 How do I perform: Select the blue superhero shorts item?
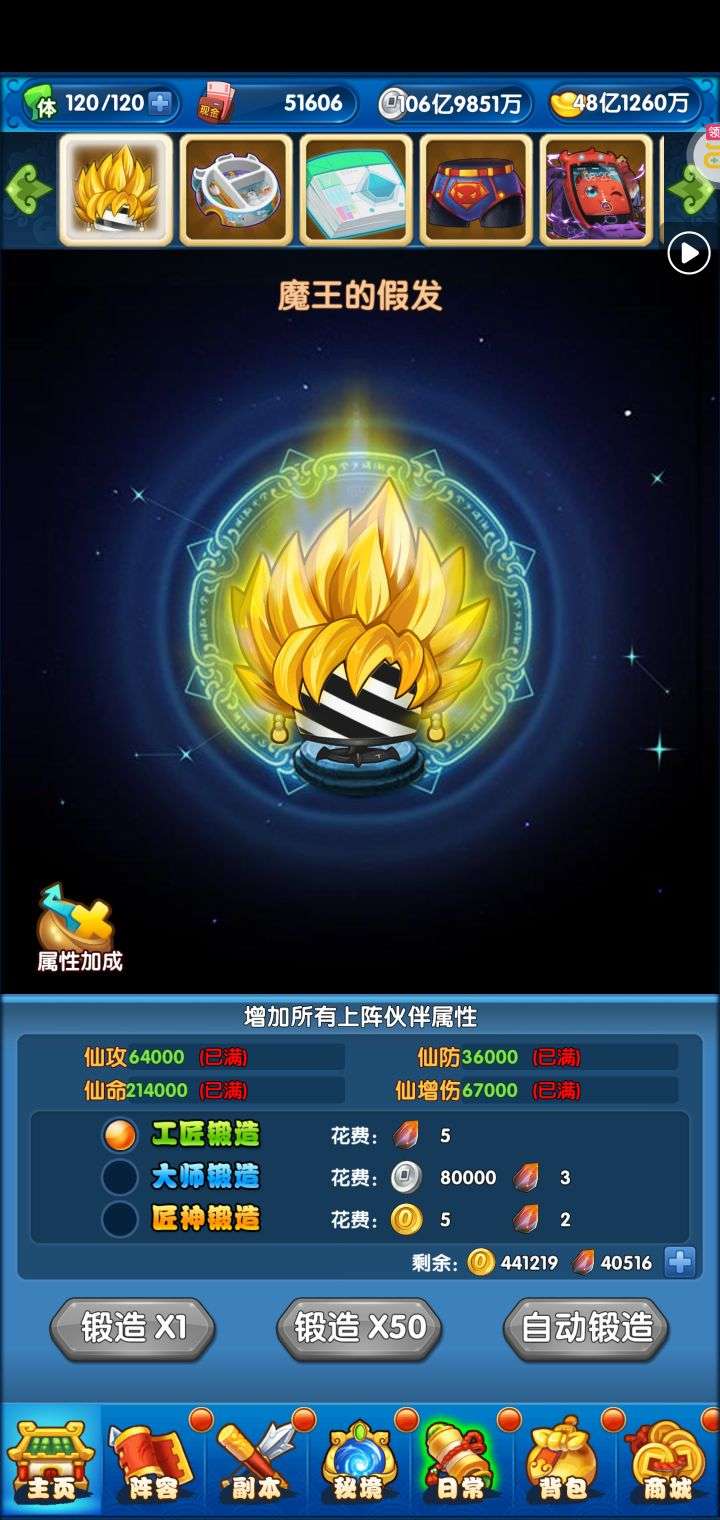(x=475, y=189)
